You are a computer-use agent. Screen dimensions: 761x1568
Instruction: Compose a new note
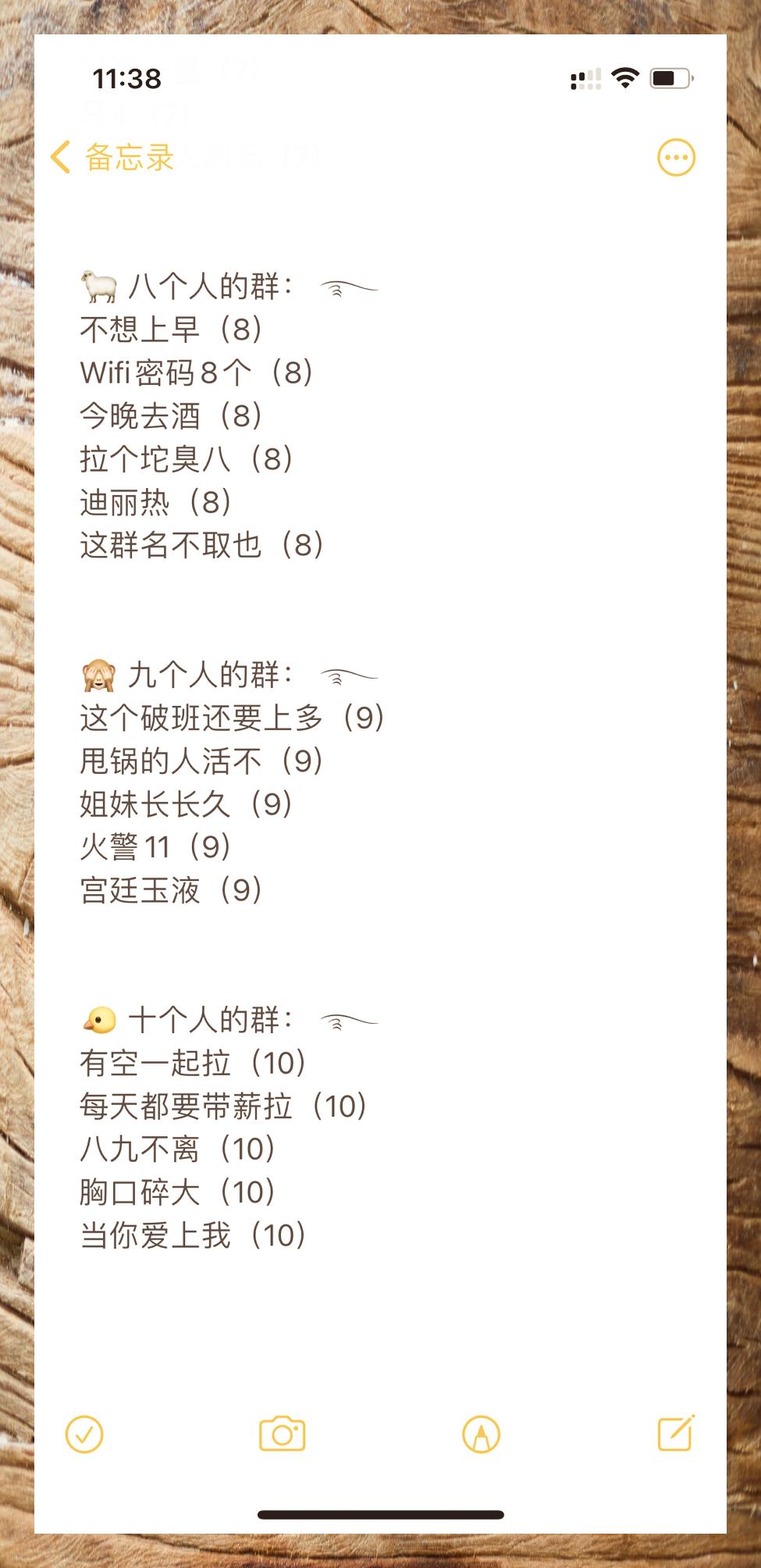pyautogui.click(x=675, y=1432)
